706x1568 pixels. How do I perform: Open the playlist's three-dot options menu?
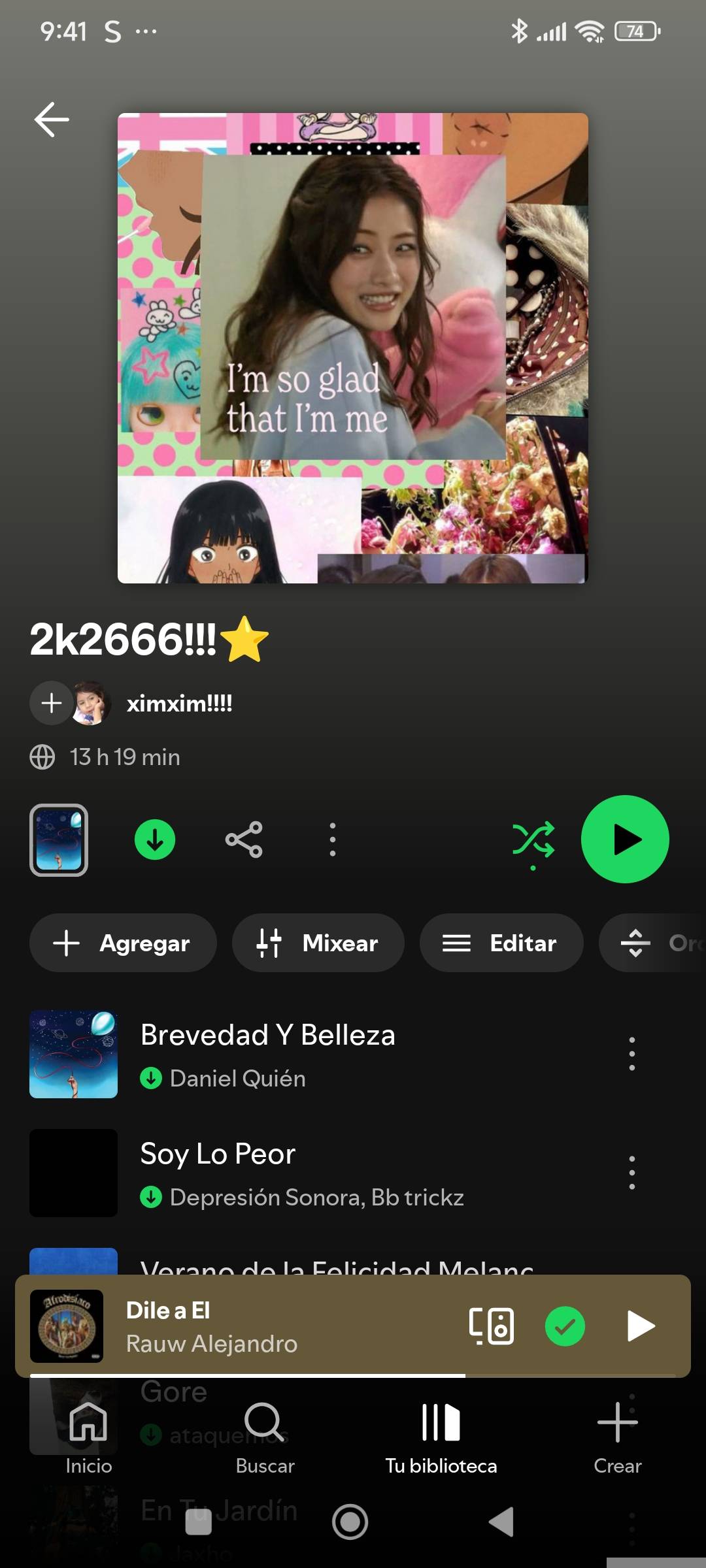click(x=333, y=840)
